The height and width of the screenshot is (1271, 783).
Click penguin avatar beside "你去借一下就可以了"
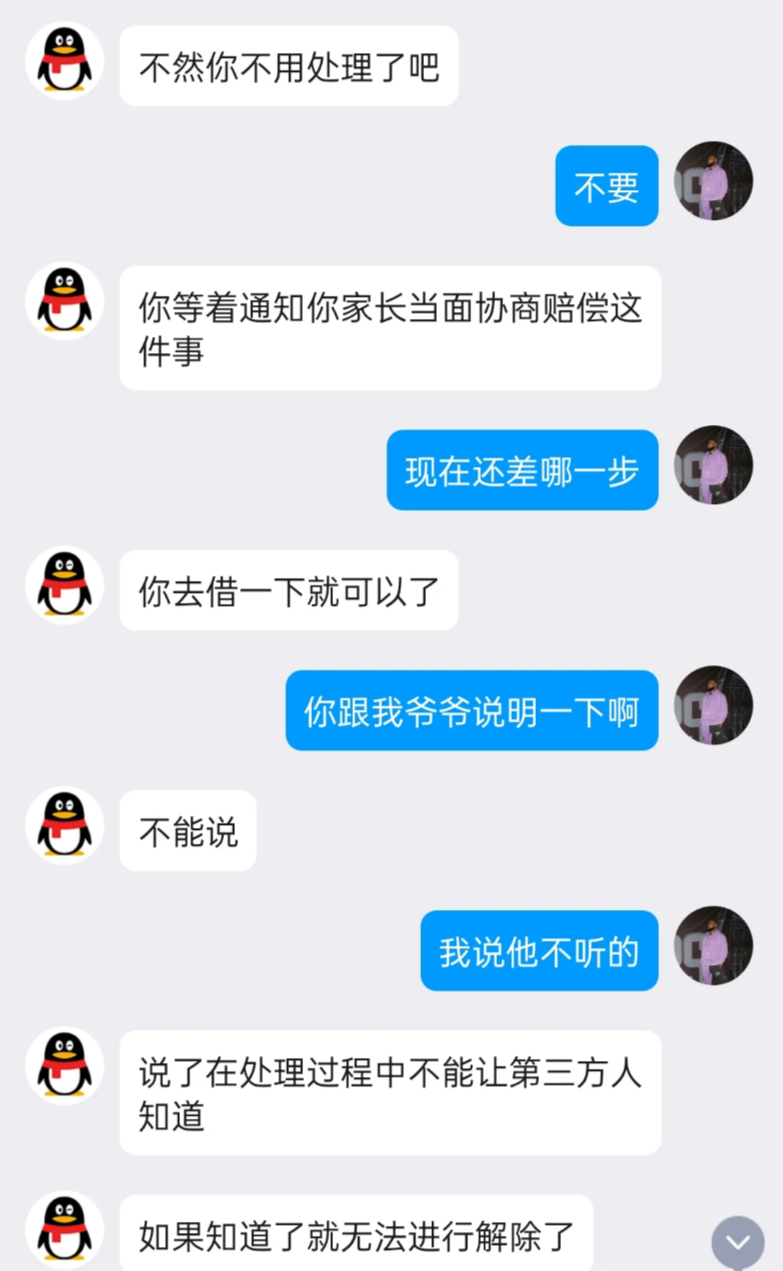tap(63, 587)
